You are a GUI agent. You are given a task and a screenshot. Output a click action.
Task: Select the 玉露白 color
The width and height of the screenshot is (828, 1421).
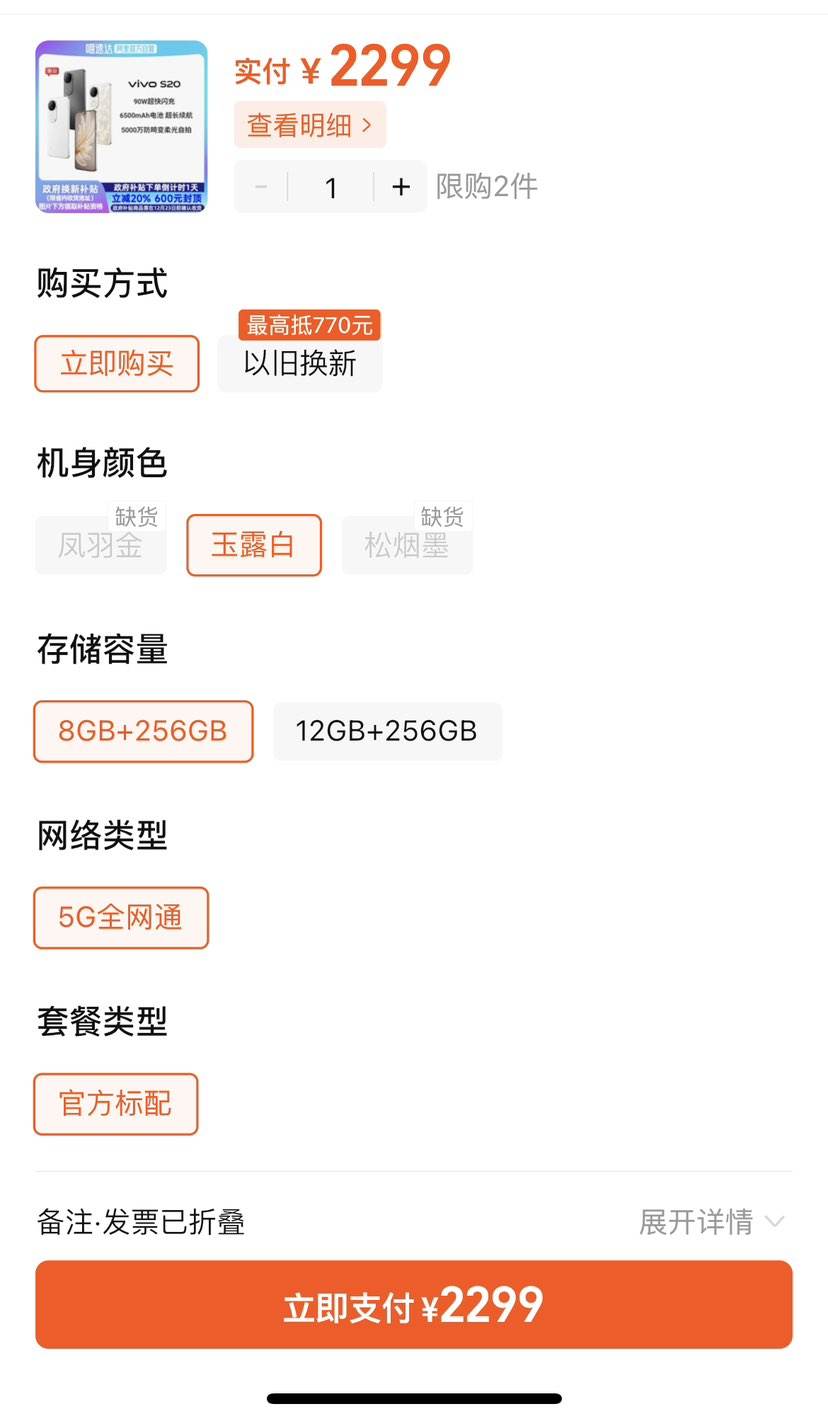click(254, 545)
